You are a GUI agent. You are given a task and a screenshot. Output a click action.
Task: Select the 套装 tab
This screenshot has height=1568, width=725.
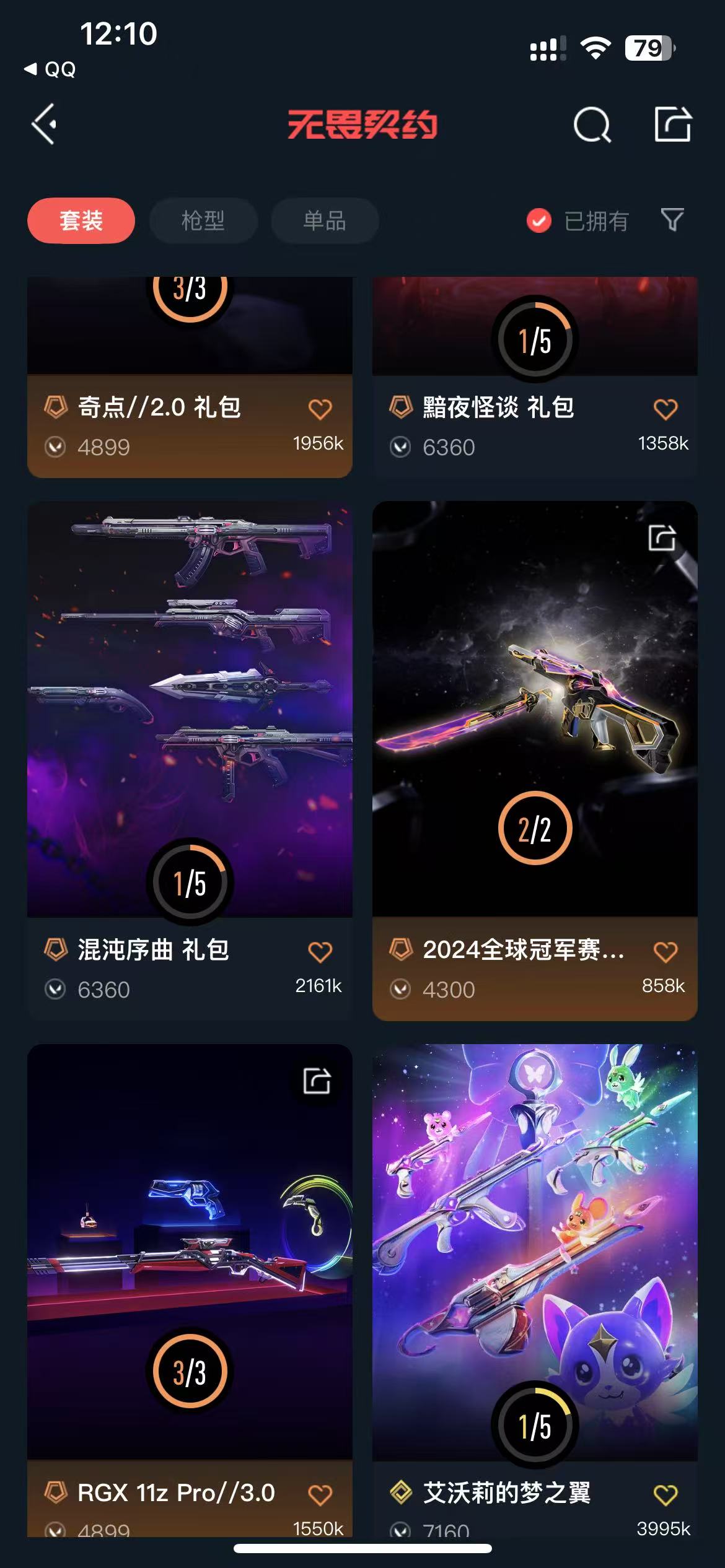(81, 220)
